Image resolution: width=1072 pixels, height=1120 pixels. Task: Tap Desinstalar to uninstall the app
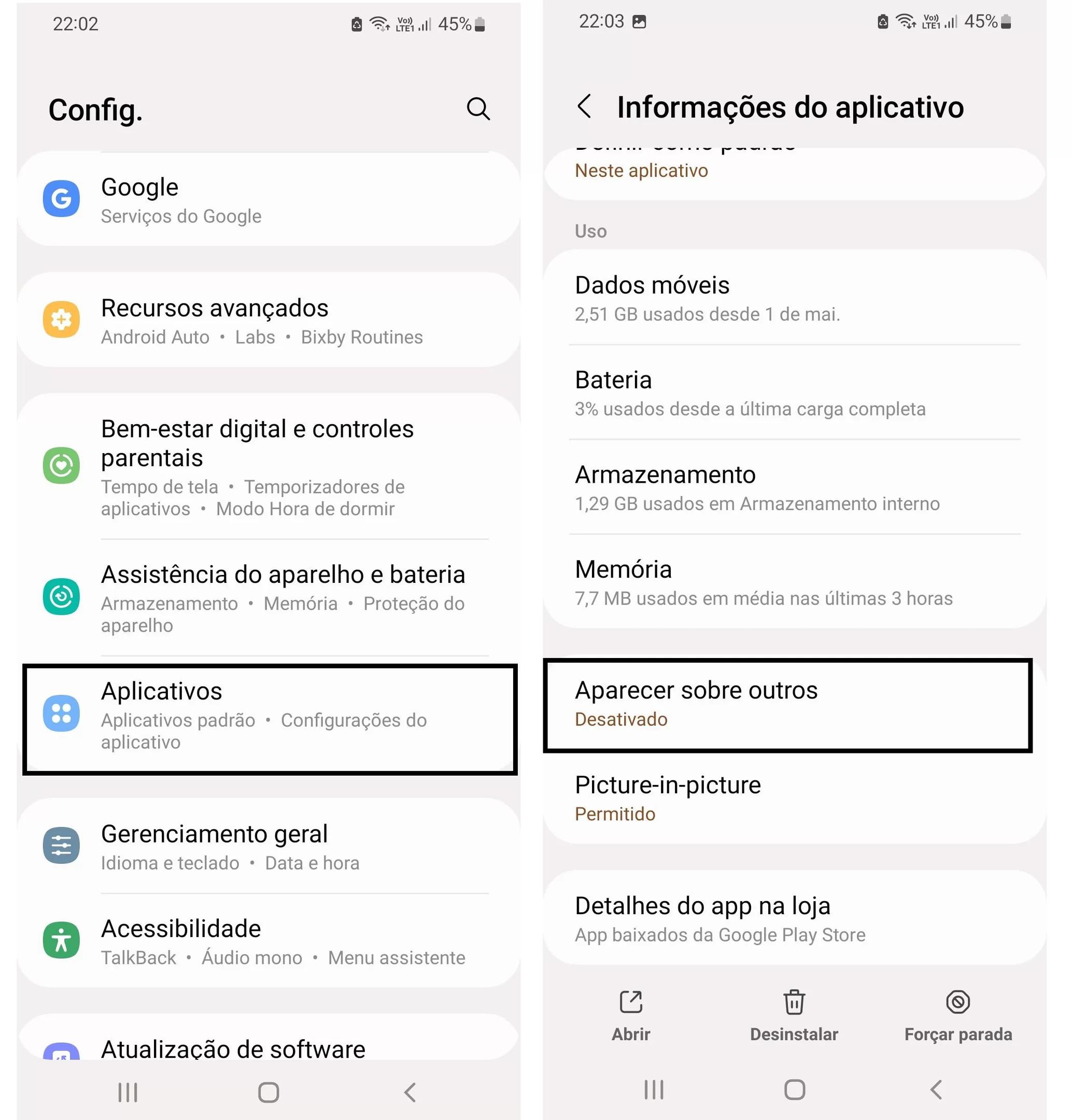(794, 1015)
